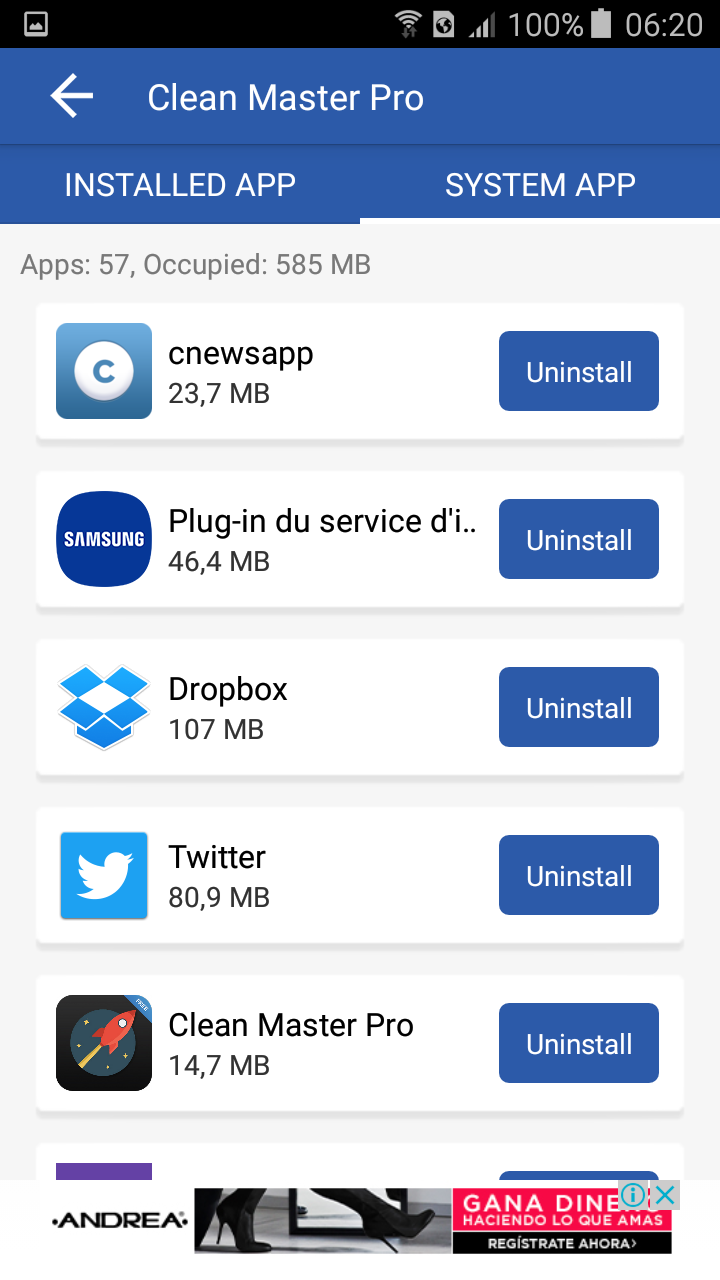This screenshot has width=720, height=1280.
Task: Select the INSTALLED APP tab
Action: [x=180, y=184]
